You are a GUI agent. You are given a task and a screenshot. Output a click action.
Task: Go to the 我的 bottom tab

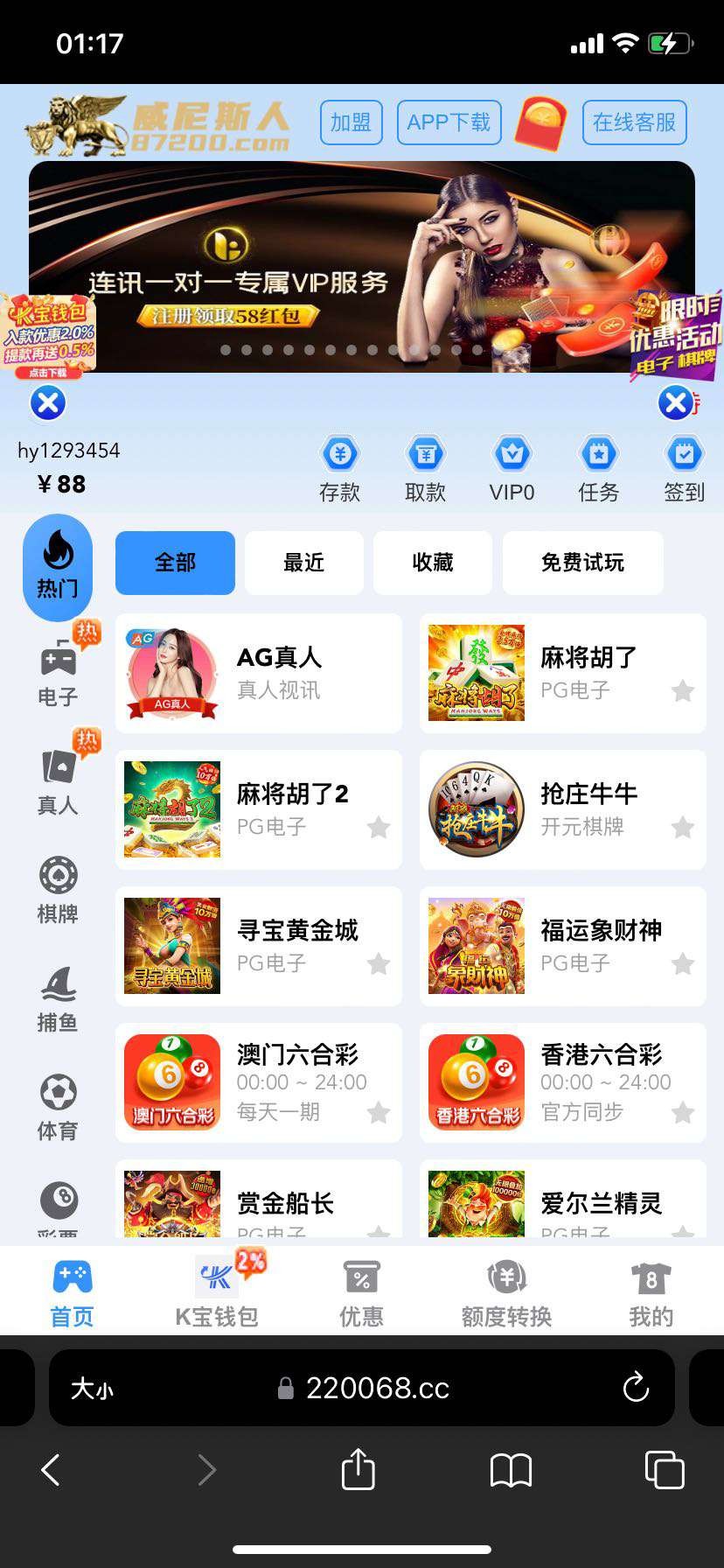point(651,1294)
